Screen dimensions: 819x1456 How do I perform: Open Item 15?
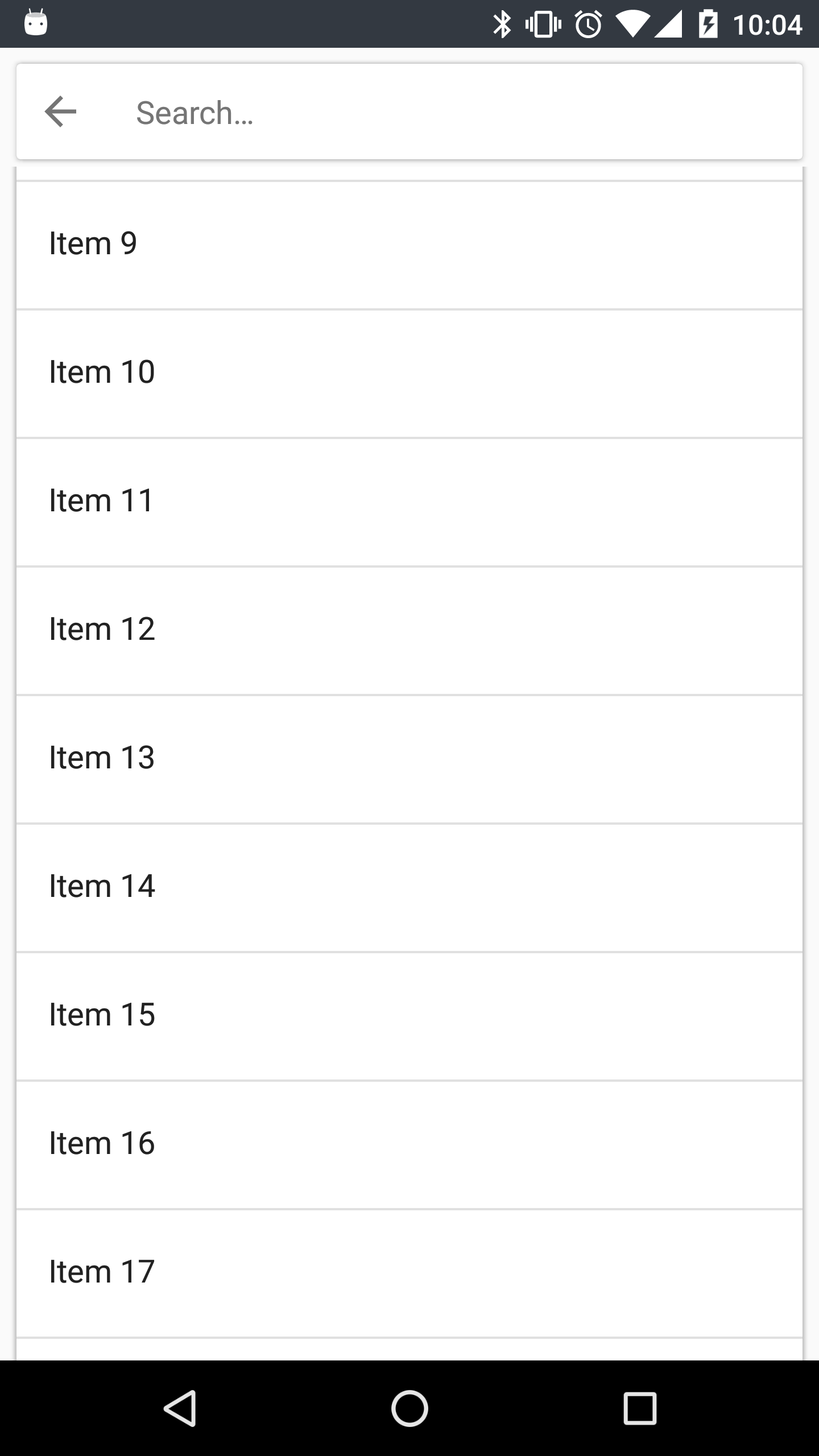(409, 1013)
